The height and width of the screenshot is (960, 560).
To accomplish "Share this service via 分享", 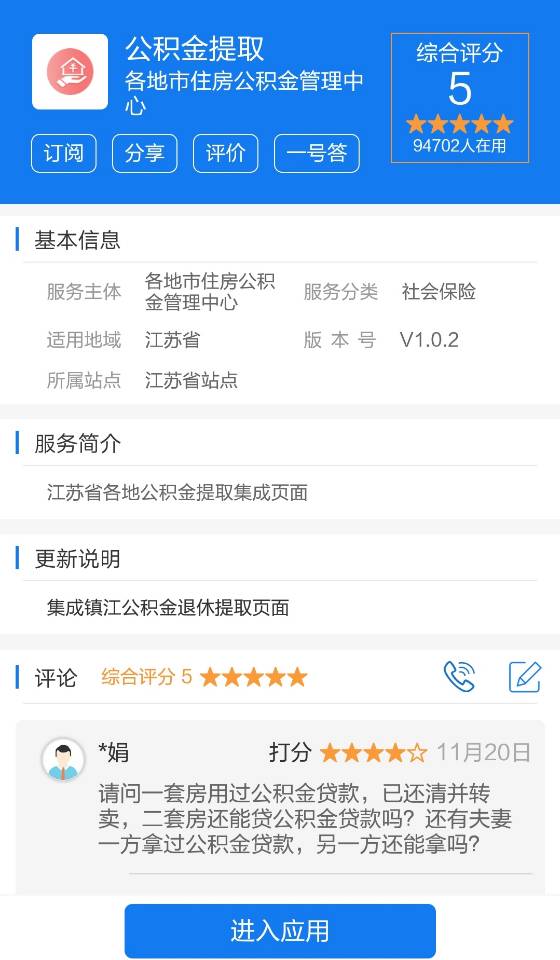I will tap(144, 153).
